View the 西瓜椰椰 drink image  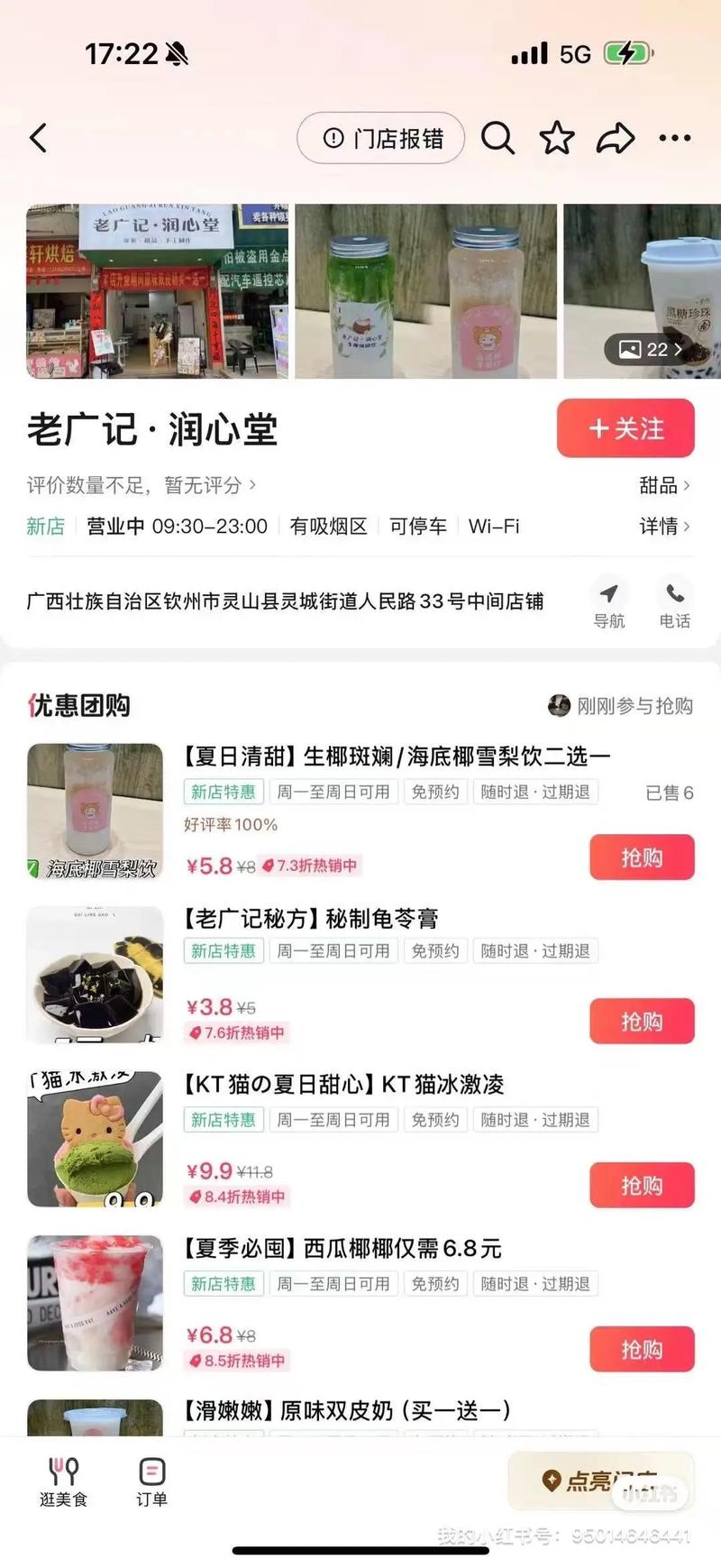click(x=94, y=1303)
